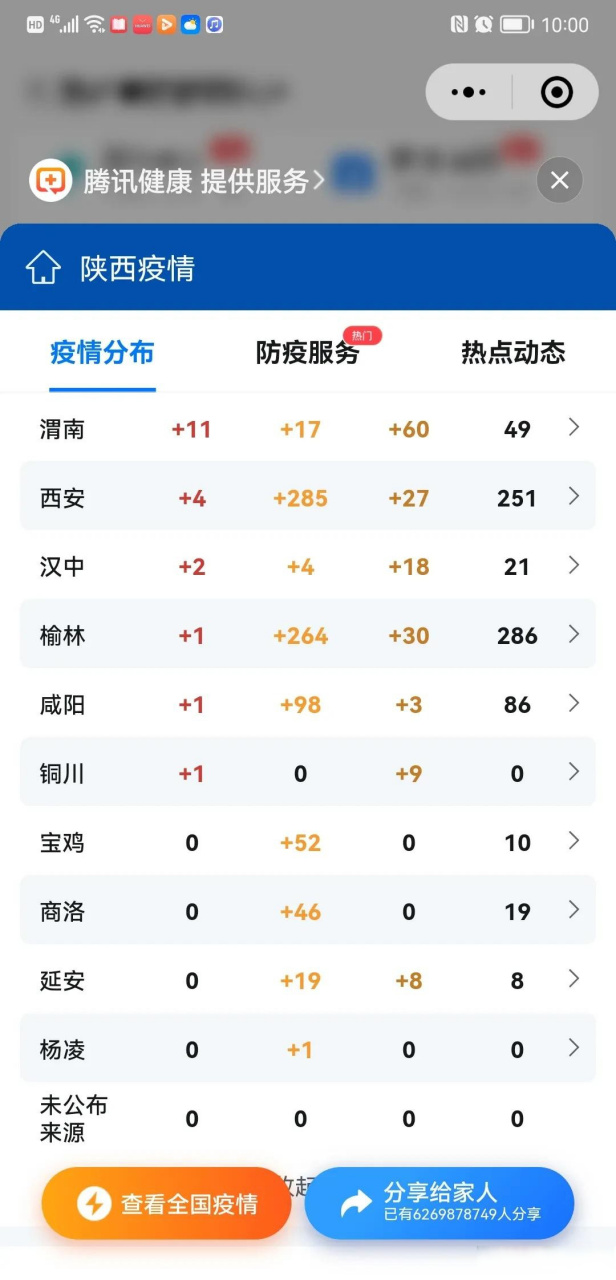Screen dimensions: 616x1280
Task: Show 商洛 epidemic details
Action: (x=308, y=911)
